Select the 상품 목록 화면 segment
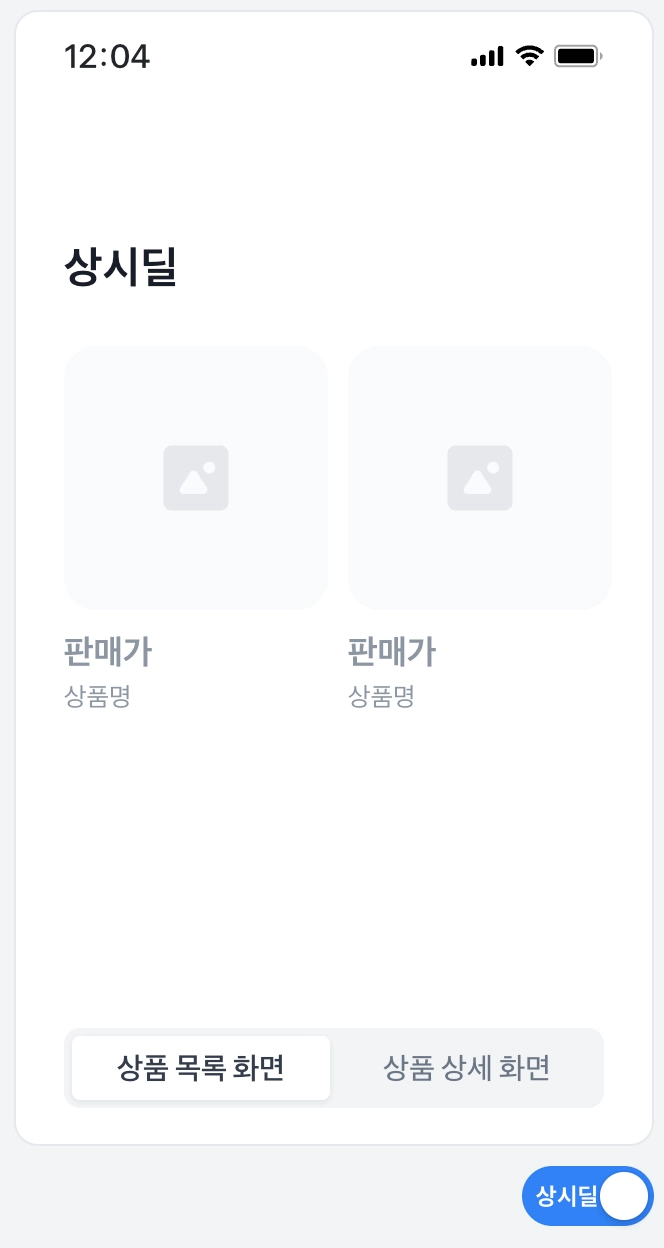664x1248 pixels. tap(201, 1068)
